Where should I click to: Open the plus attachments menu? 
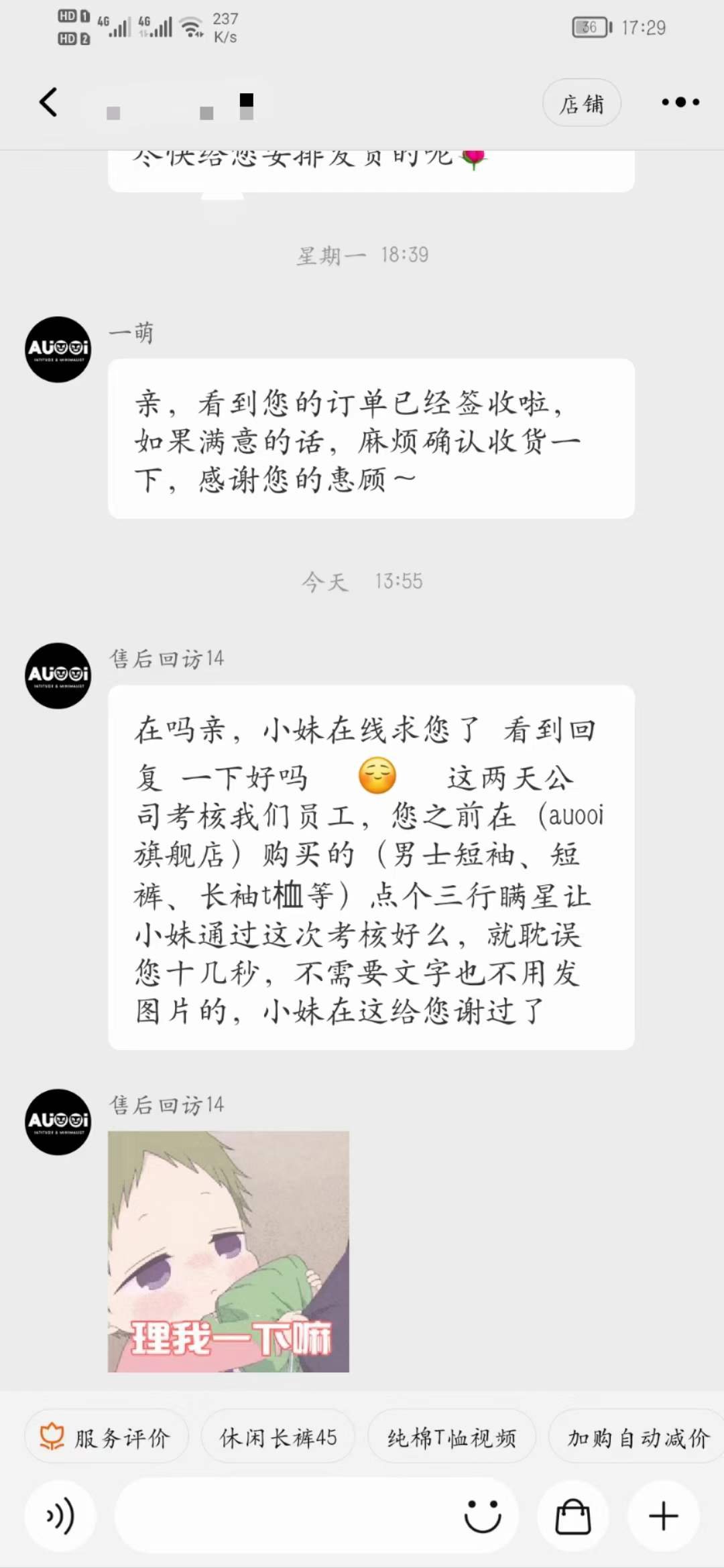664,1516
